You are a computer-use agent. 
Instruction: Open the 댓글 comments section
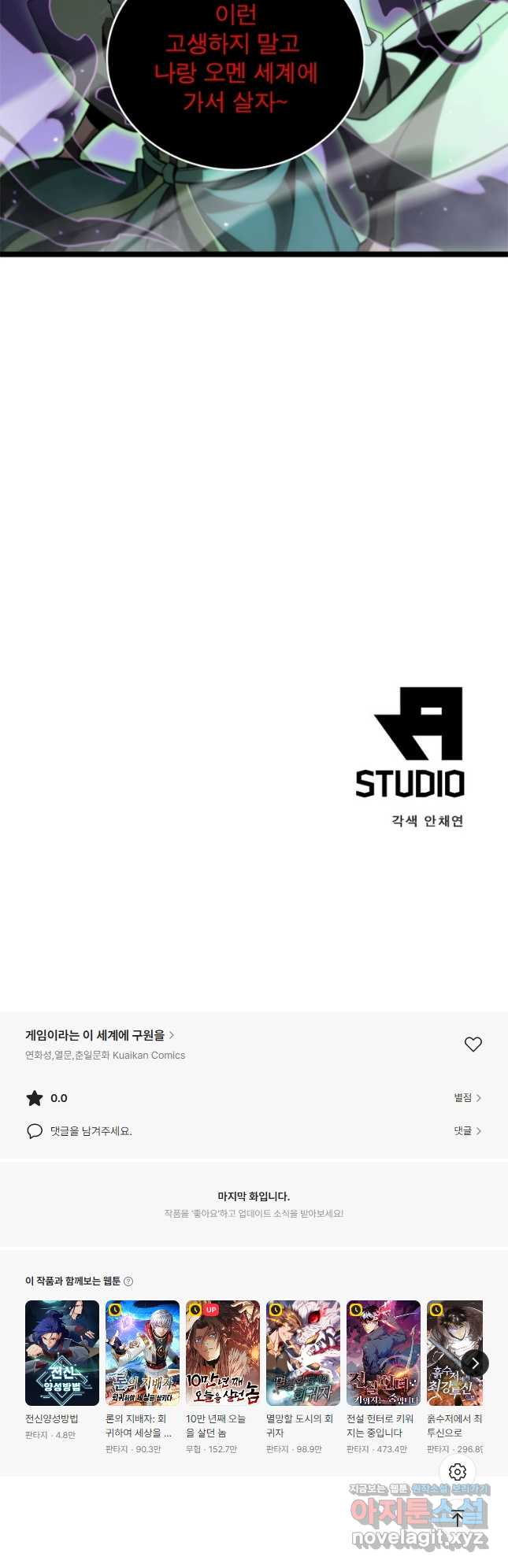point(467,1130)
